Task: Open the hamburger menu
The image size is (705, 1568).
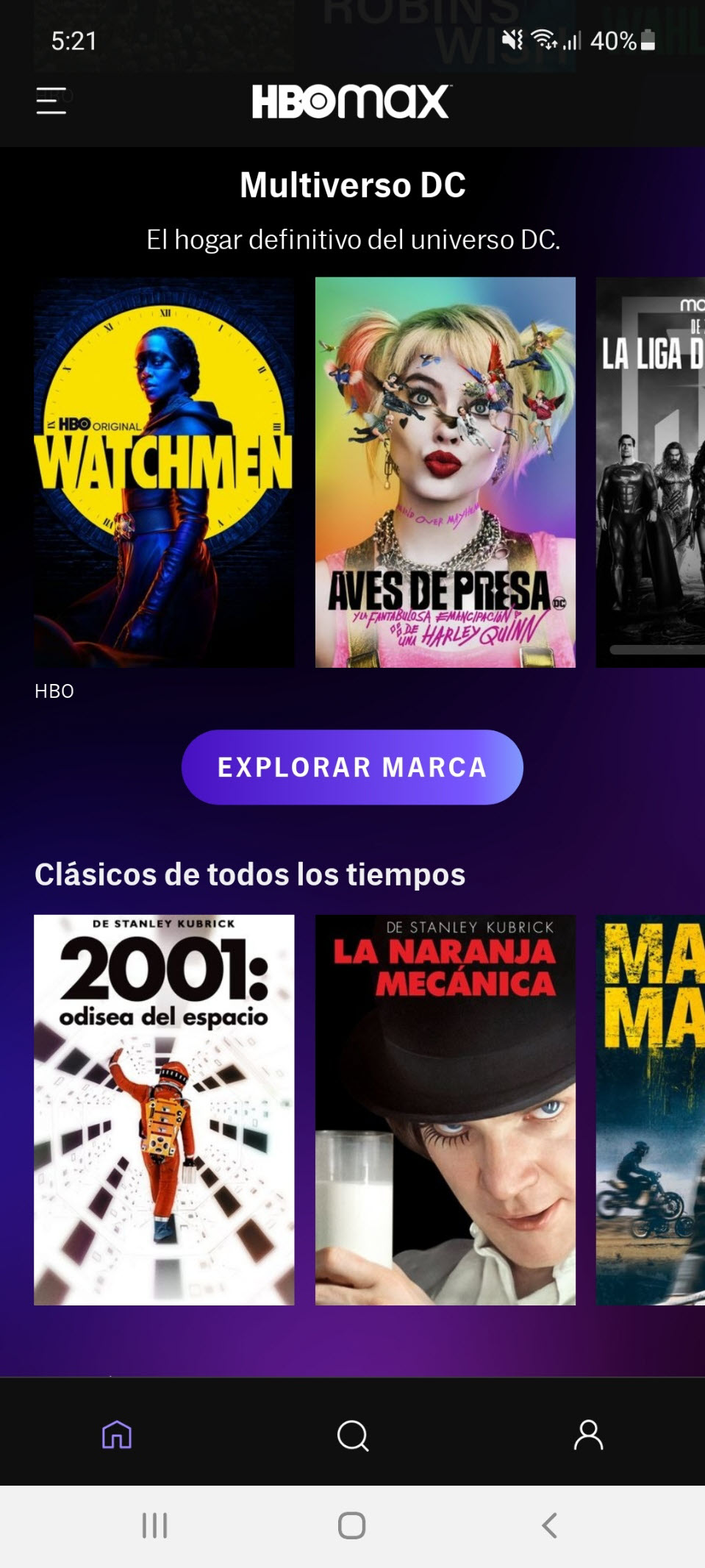Action: (51, 101)
